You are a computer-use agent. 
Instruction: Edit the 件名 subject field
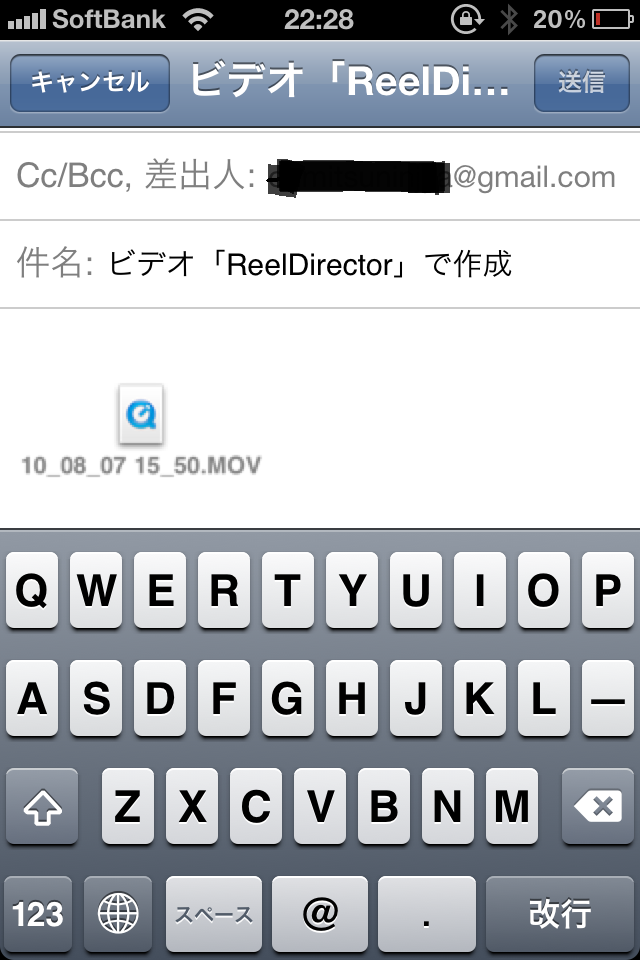coord(320,265)
